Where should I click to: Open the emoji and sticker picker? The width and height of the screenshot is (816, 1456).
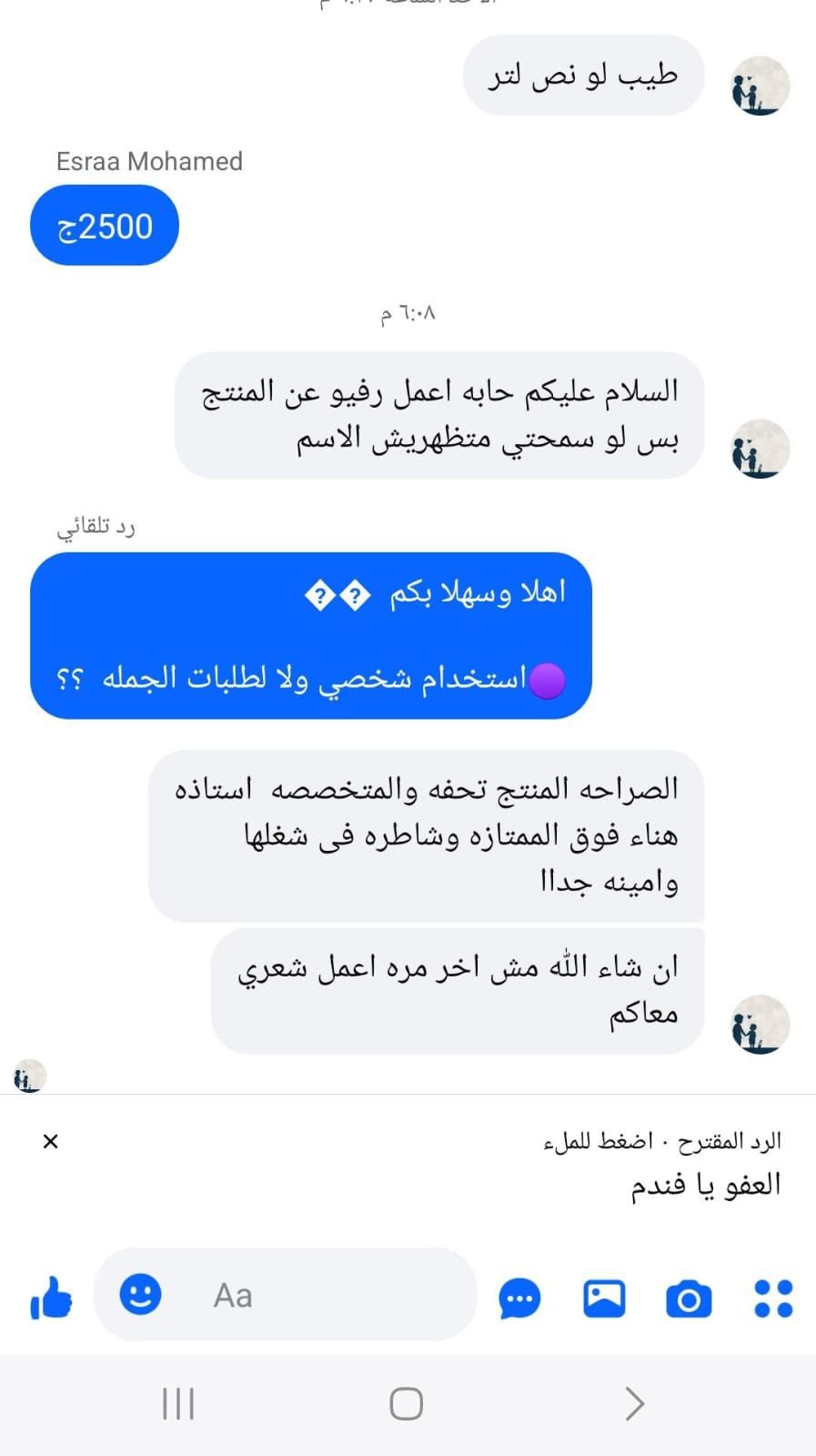click(138, 1296)
